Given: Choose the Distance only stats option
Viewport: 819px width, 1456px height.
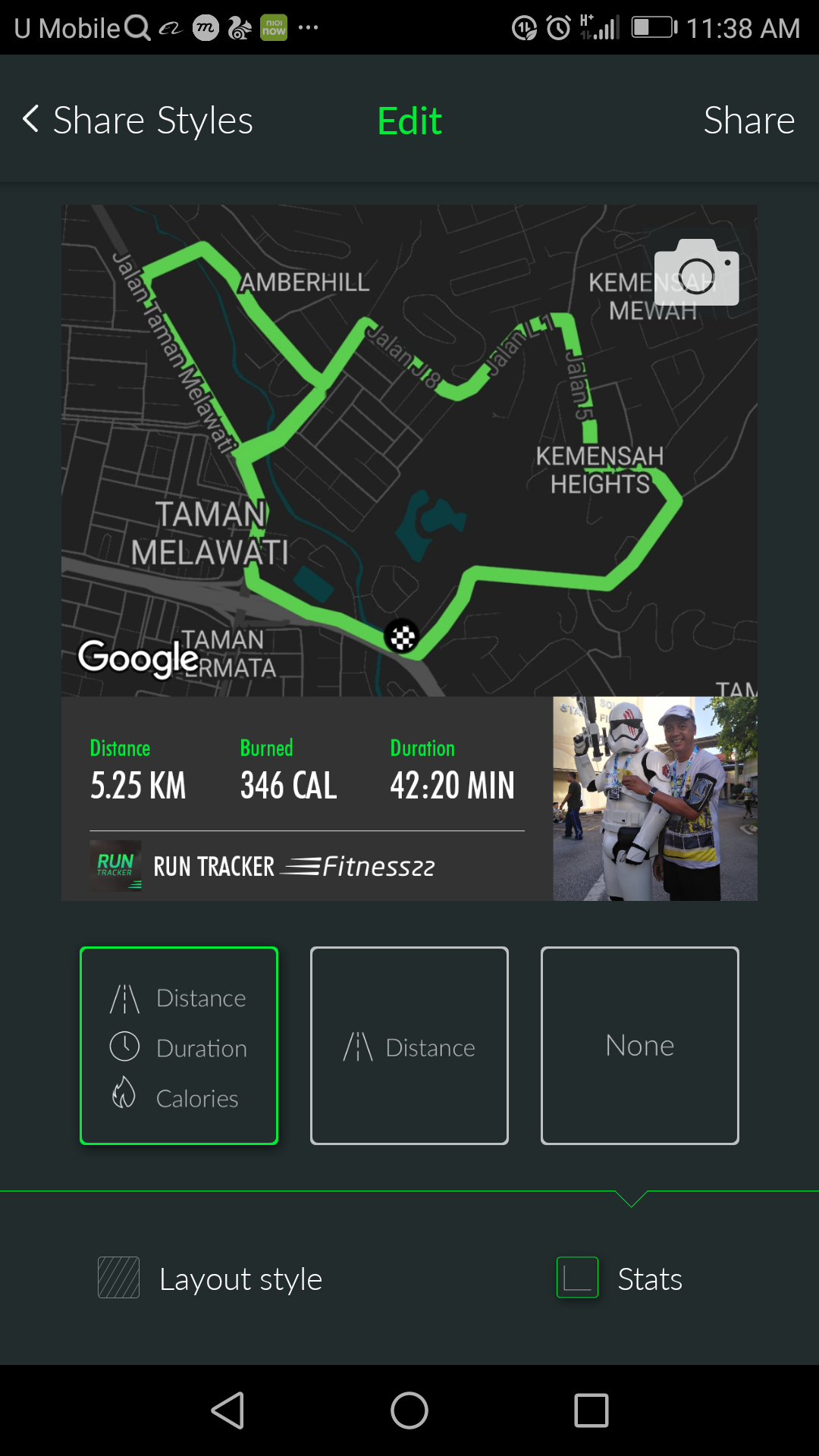Looking at the screenshot, I should pyautogui.click(x=409, y=1046).
